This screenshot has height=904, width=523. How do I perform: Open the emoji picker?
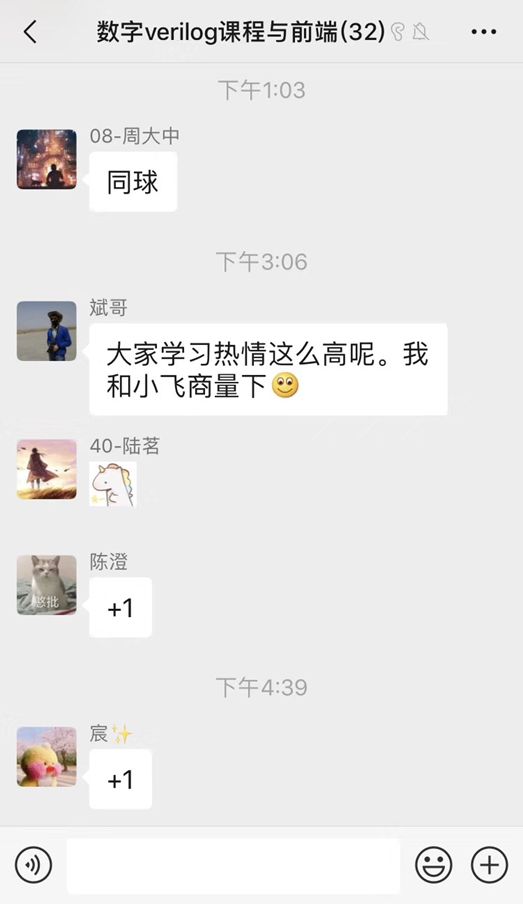[434, 865]
